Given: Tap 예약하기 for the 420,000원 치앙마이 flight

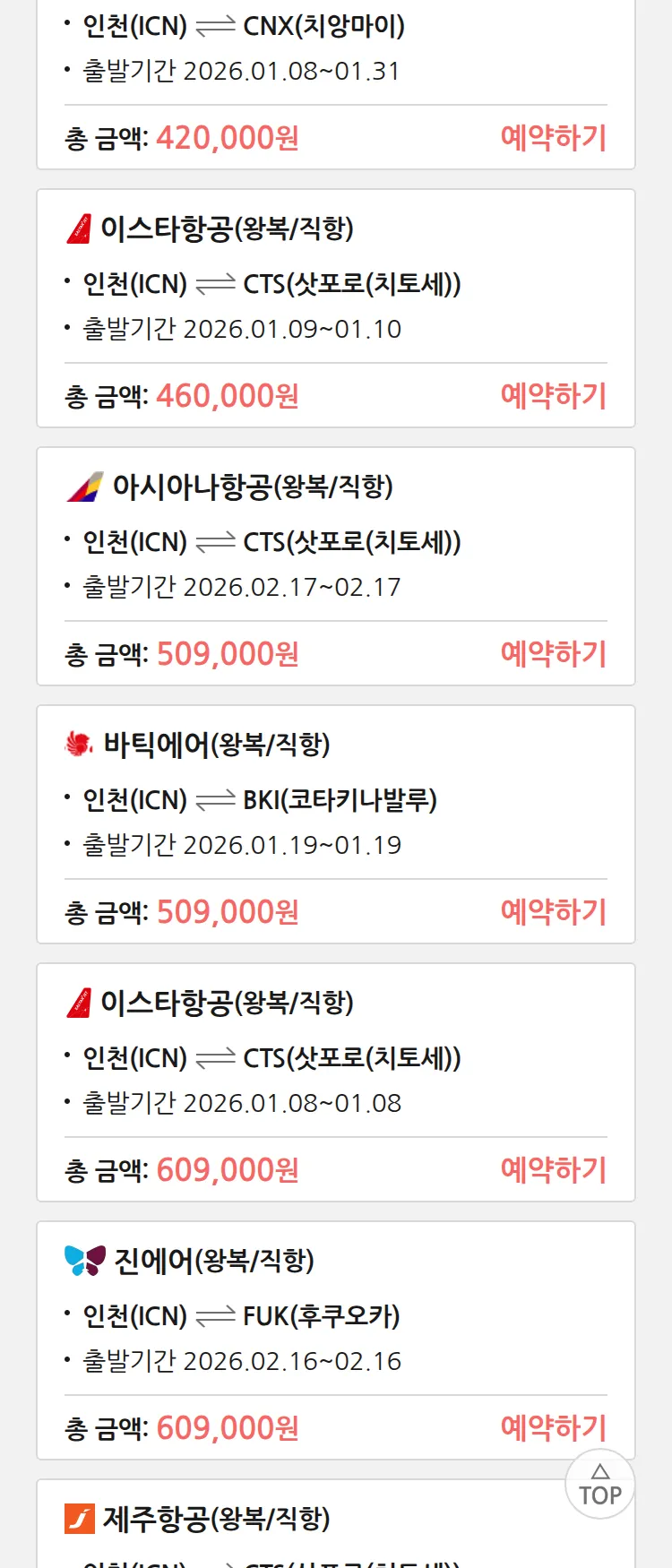Looking at the screenshot, I should (553, 138).
